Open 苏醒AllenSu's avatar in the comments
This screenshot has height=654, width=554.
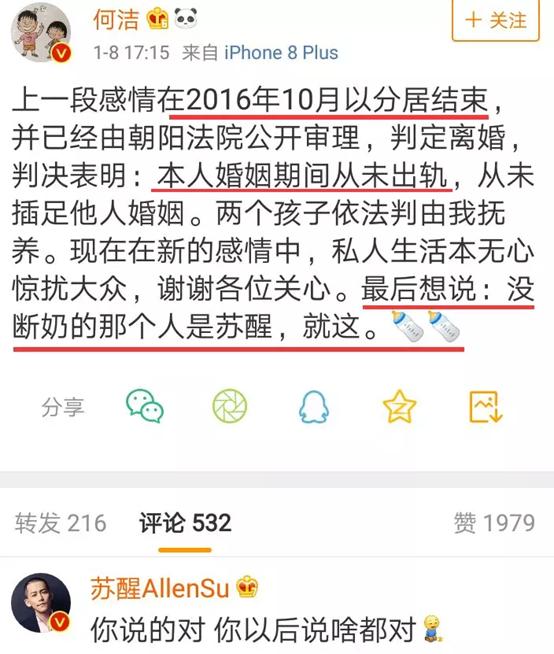coord(41,603)
